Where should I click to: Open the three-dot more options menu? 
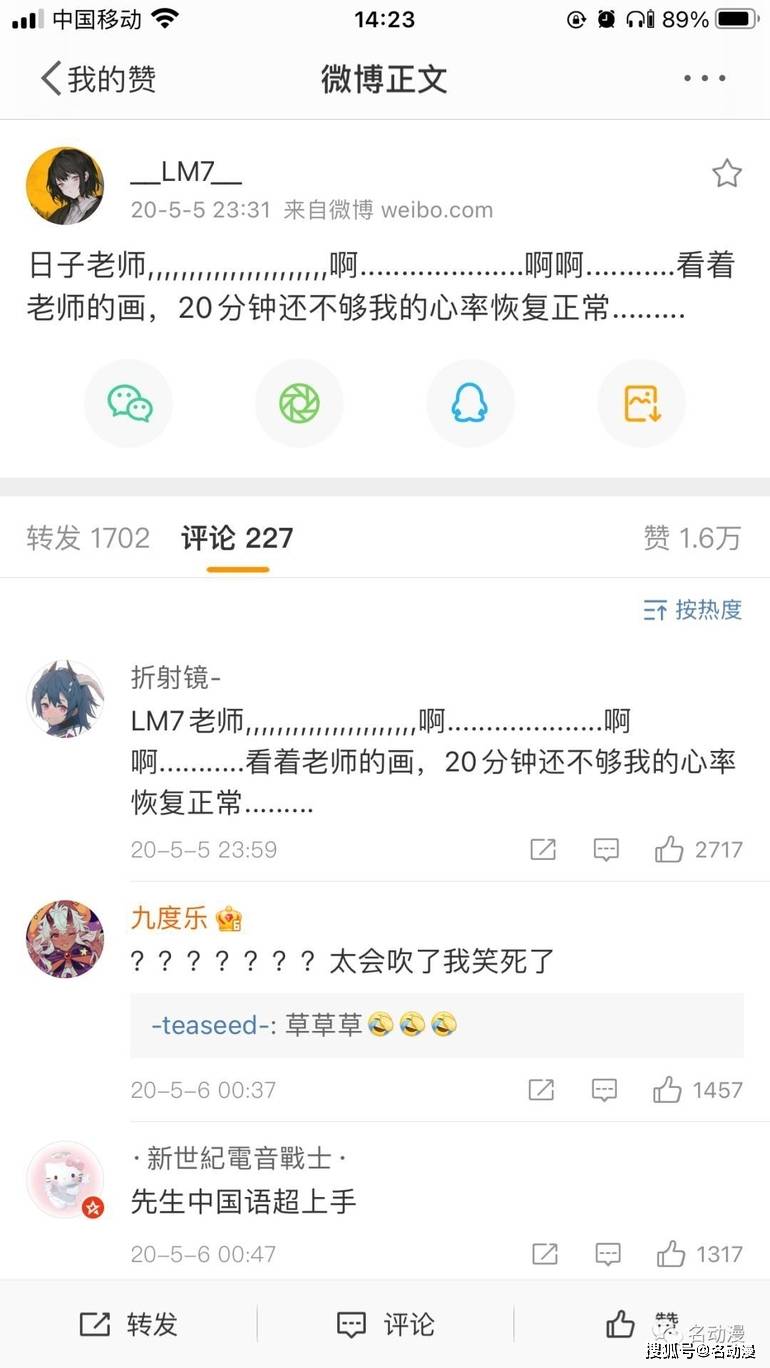[x=705, y=78]
